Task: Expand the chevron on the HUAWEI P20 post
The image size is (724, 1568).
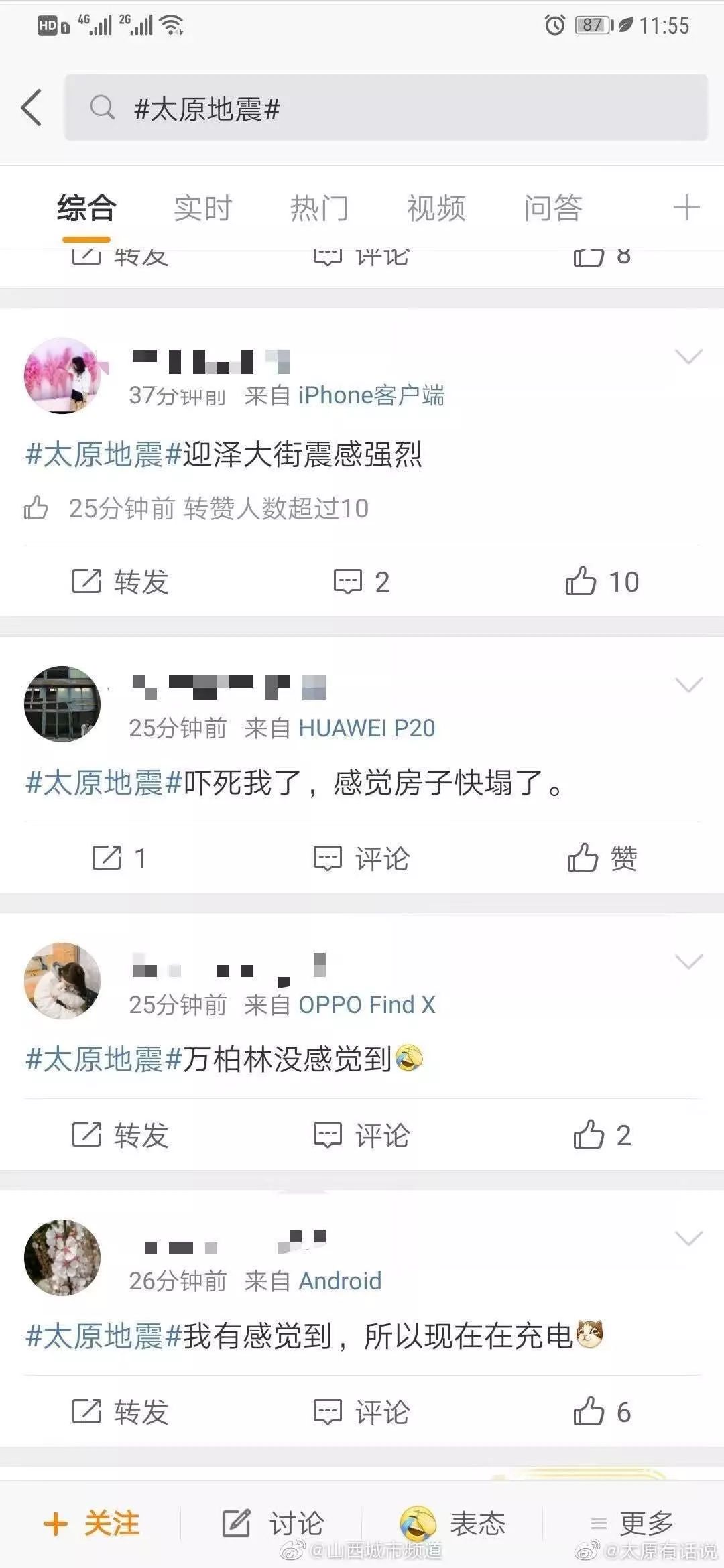Action: tap(688, 685)
